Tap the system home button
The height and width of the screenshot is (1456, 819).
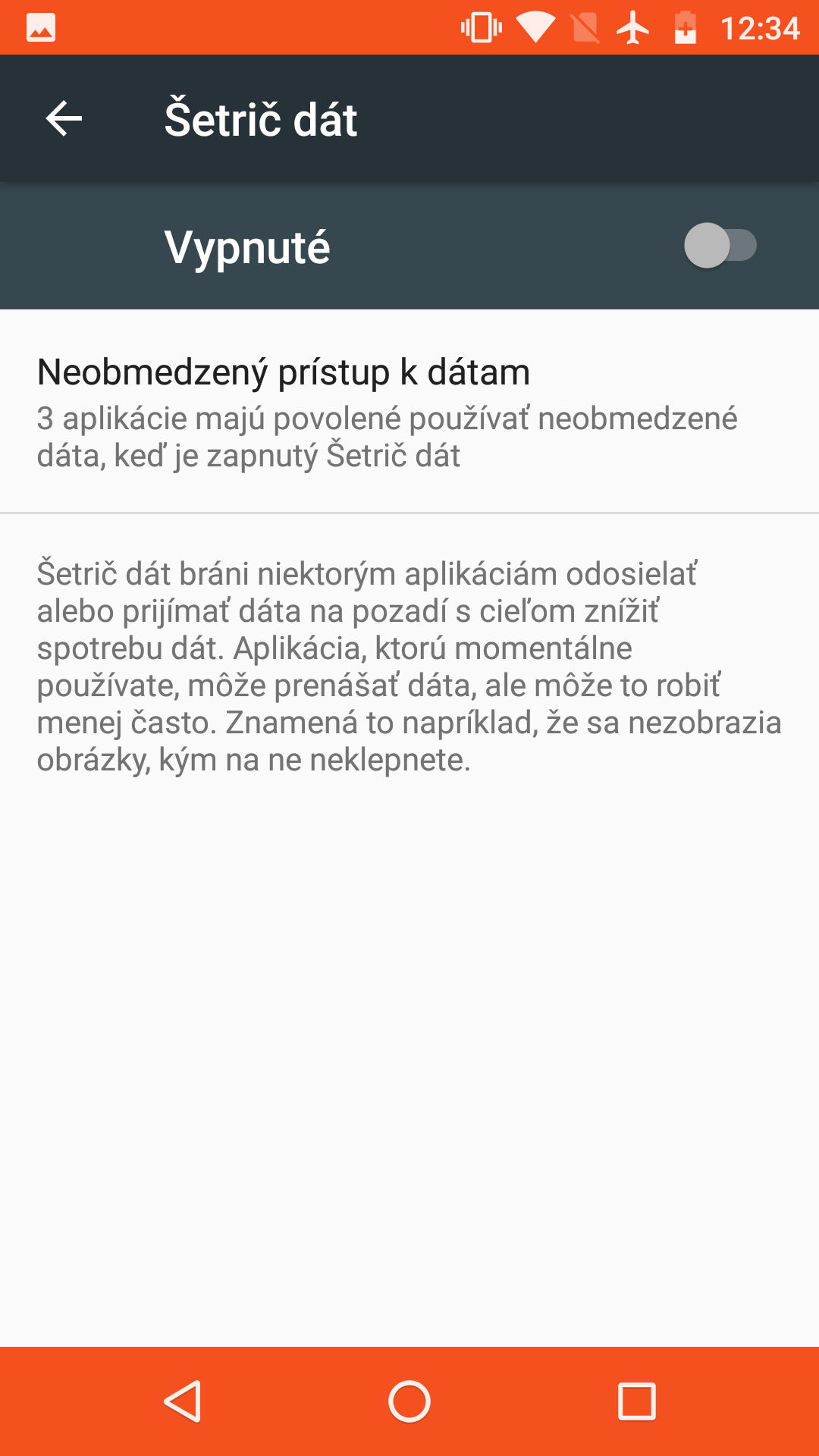pos(409,1401)
